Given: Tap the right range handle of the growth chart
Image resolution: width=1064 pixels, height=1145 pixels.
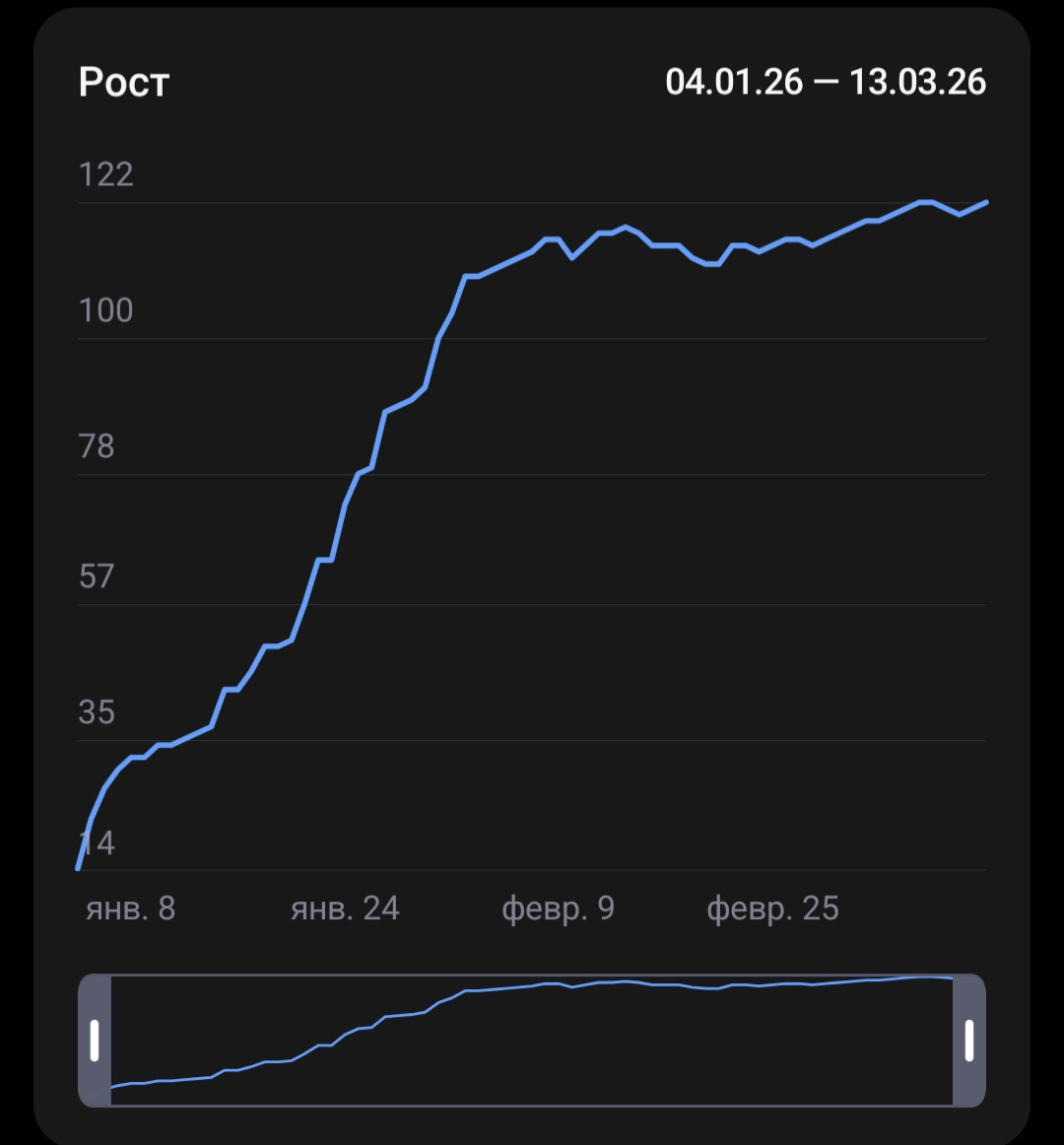Looking at the screenshot, I should click(968, 1040).
